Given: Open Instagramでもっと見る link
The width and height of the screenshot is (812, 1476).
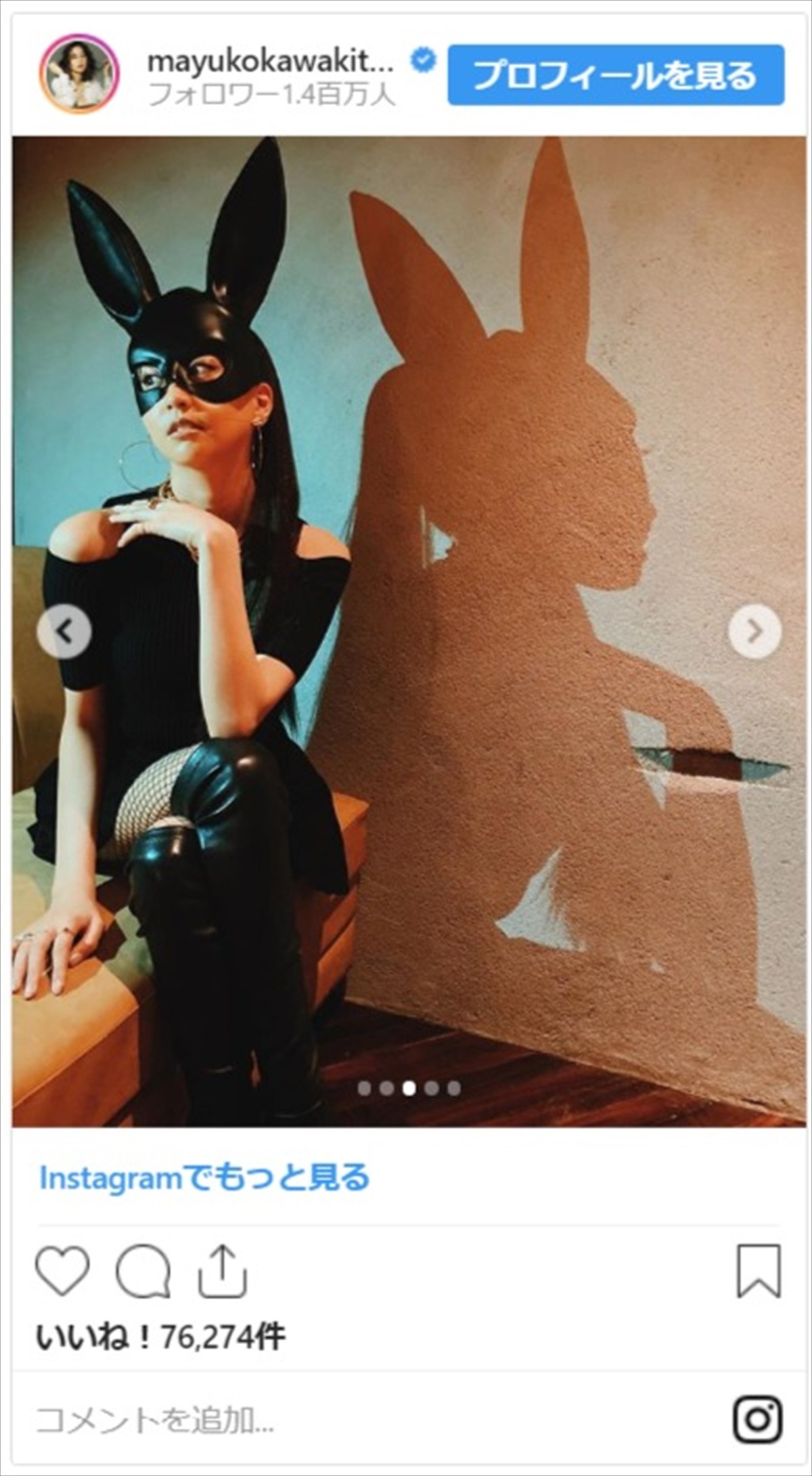Looking at the screenshot, I should click(204, 1177).
